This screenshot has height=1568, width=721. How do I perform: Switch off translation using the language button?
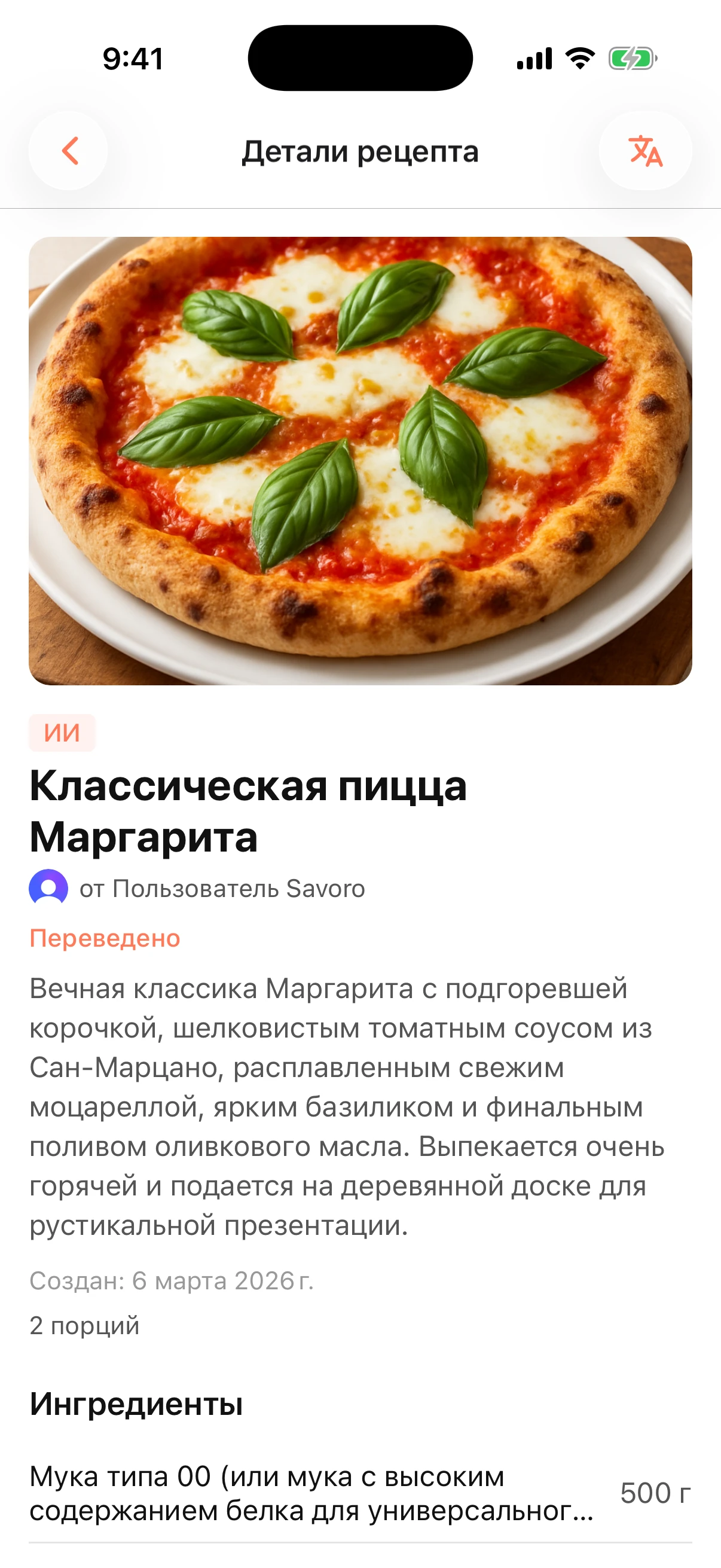[646, 151]
